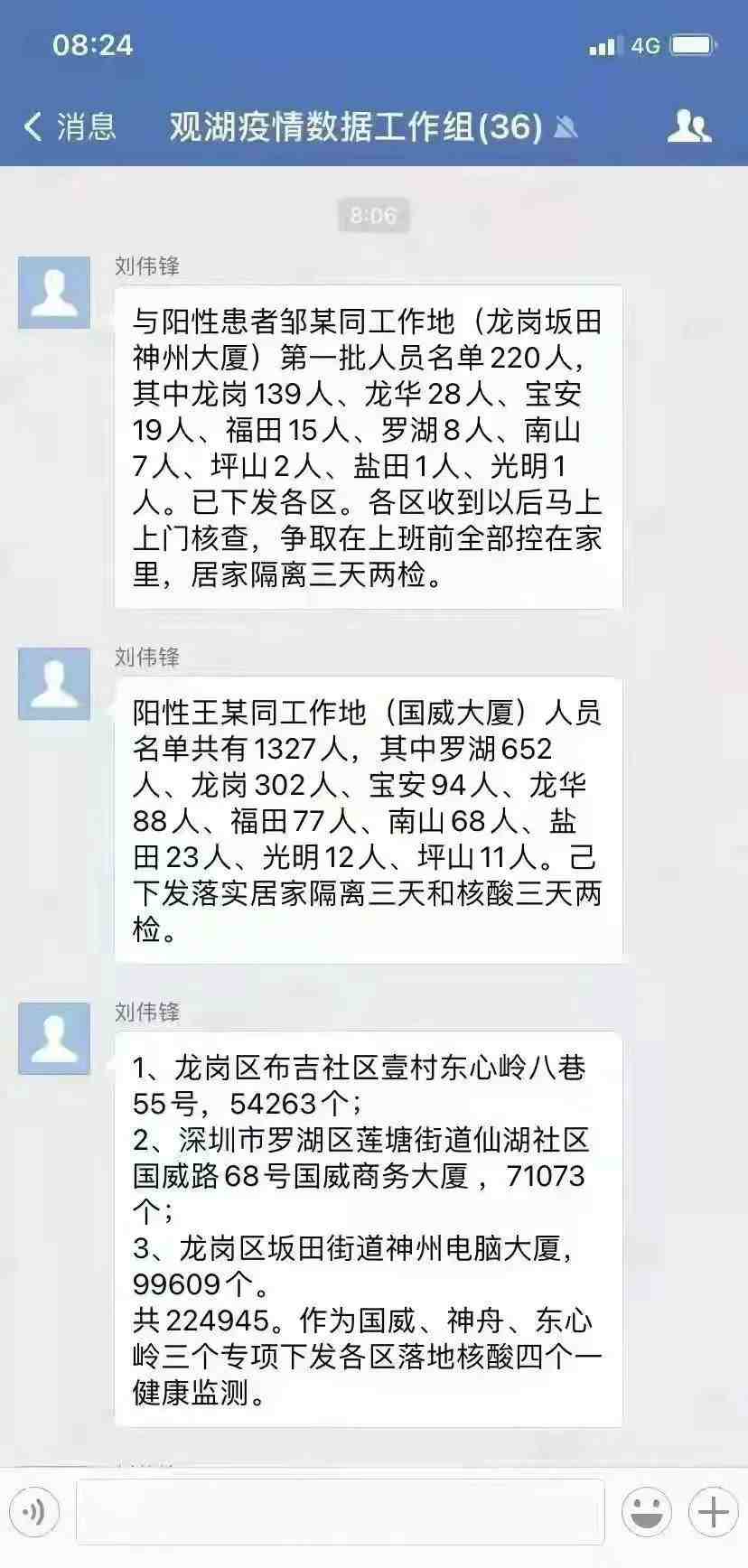Tap 刘伟锋's avatar beside the 1327人 message

pos(54,684)
